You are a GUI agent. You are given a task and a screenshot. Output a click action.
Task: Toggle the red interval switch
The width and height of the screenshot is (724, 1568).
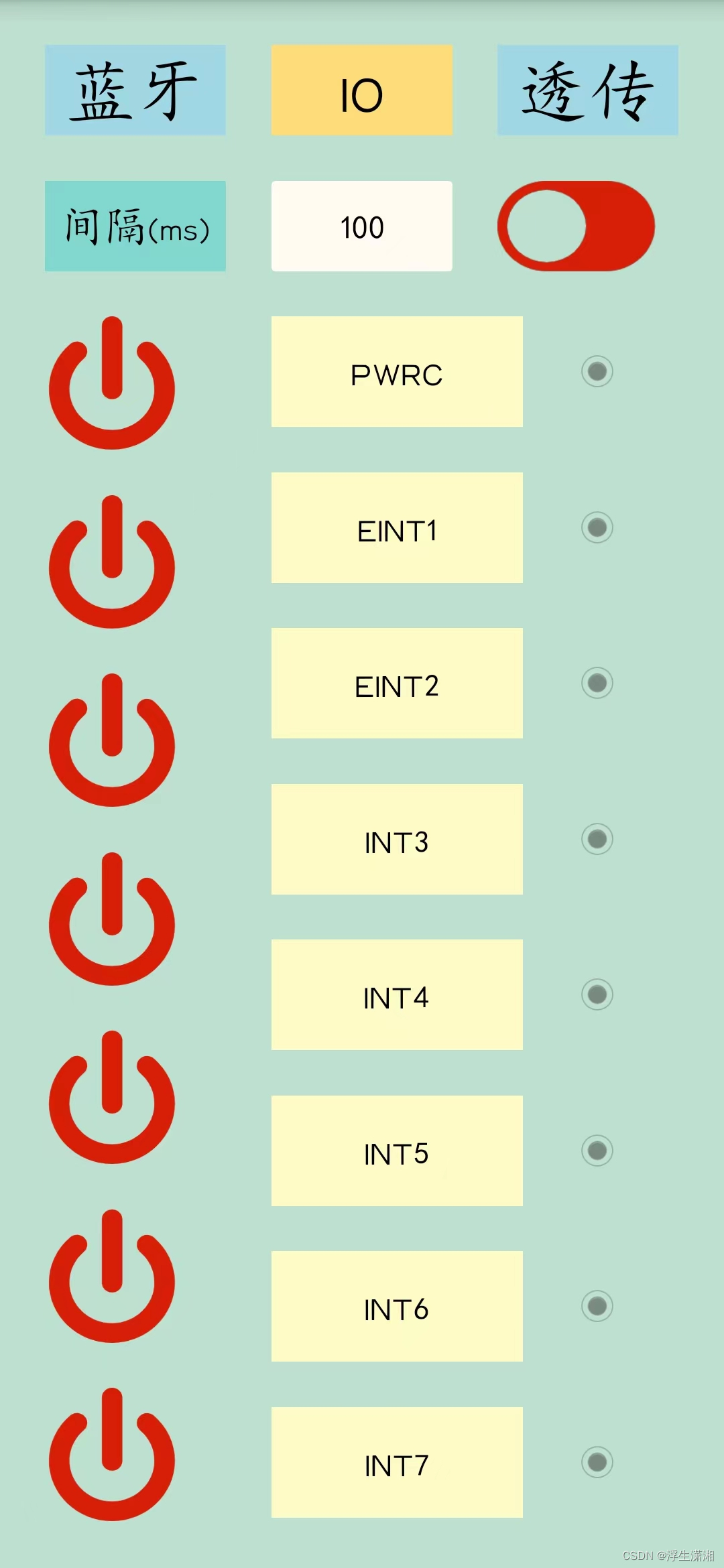coord(575,226)
